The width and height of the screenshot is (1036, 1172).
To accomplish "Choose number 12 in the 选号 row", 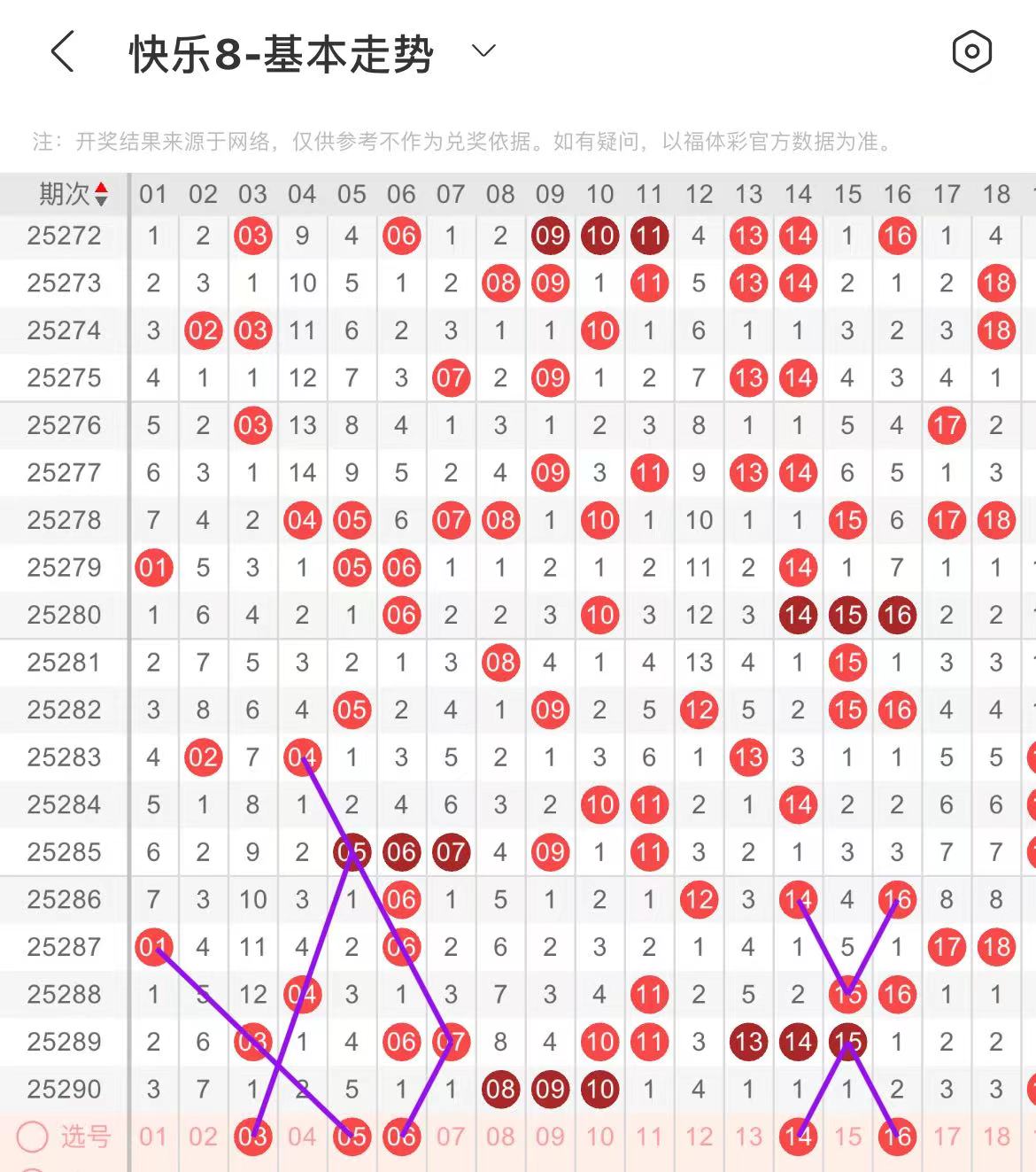I will click(699, 1136).
